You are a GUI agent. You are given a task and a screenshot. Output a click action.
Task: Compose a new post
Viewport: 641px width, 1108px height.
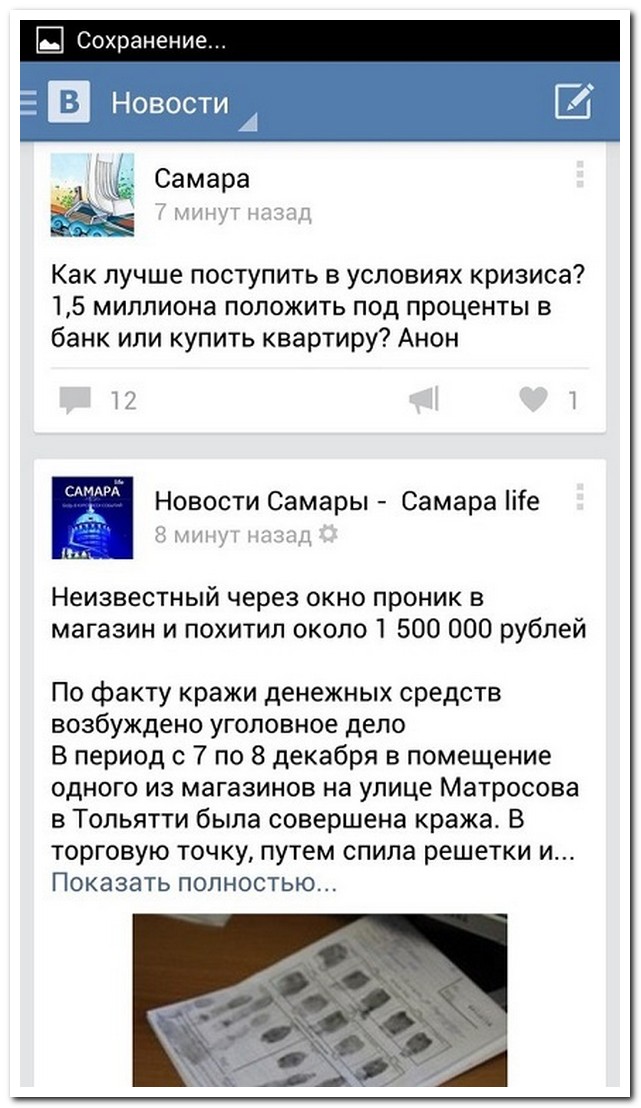[x=574, y=101]
